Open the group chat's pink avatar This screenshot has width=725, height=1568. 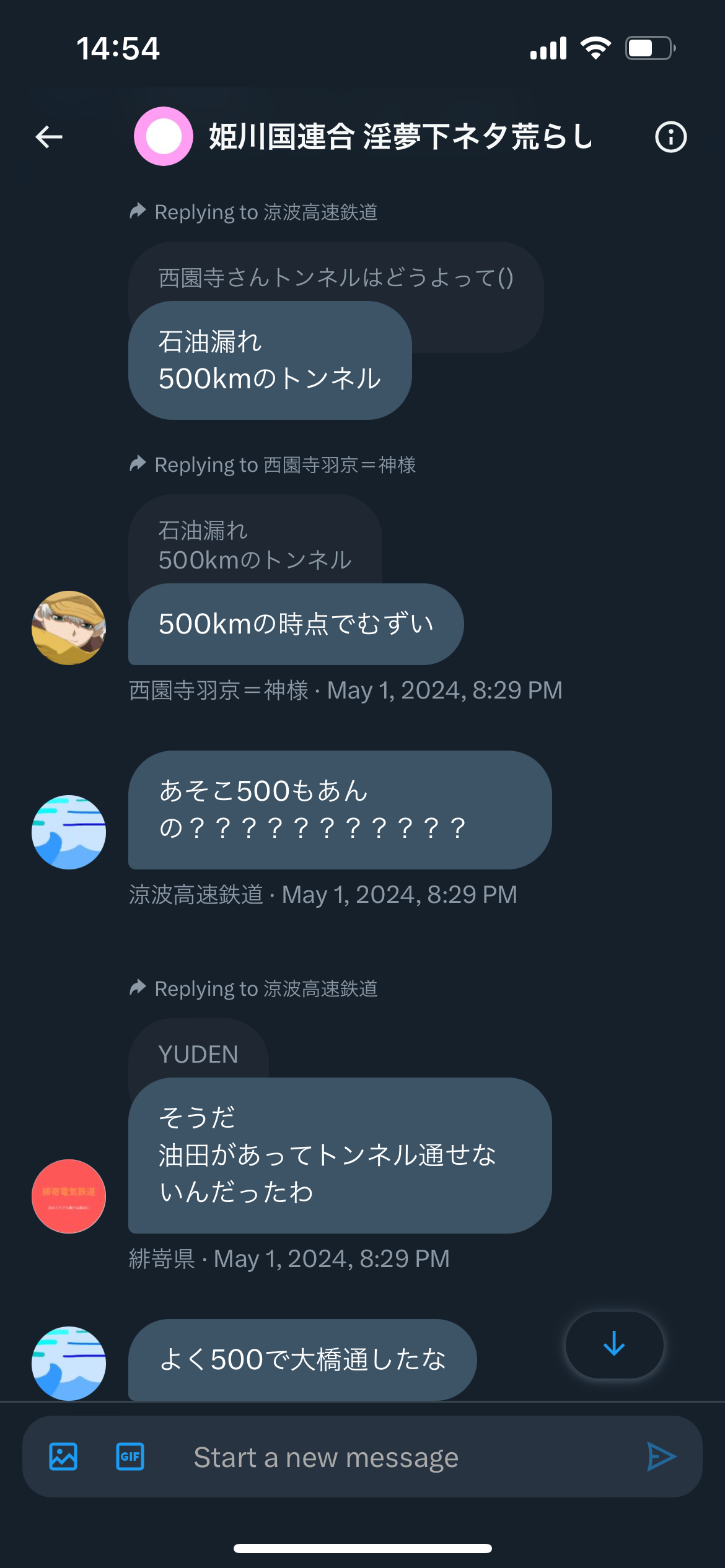click(163, 136)
